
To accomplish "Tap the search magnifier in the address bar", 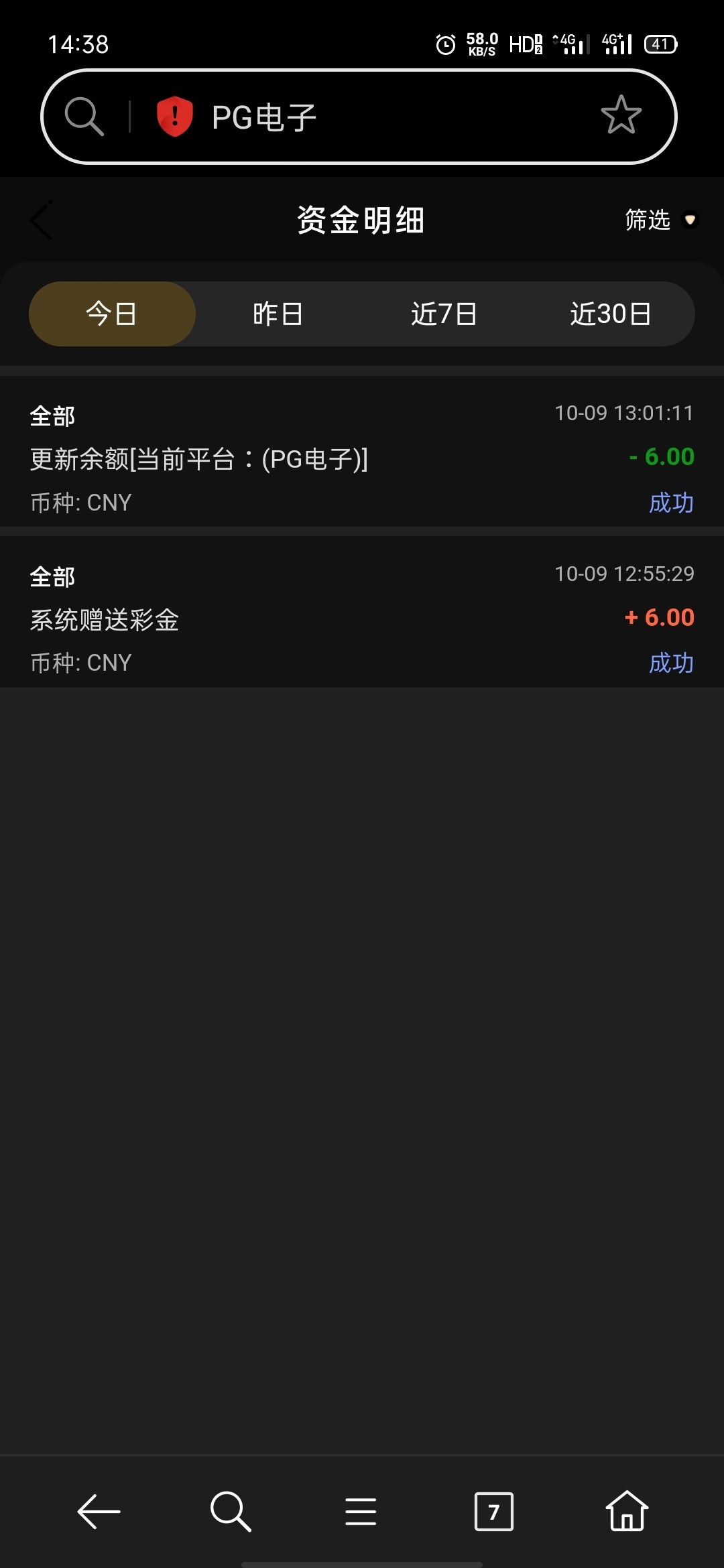I will pos(84,117).
